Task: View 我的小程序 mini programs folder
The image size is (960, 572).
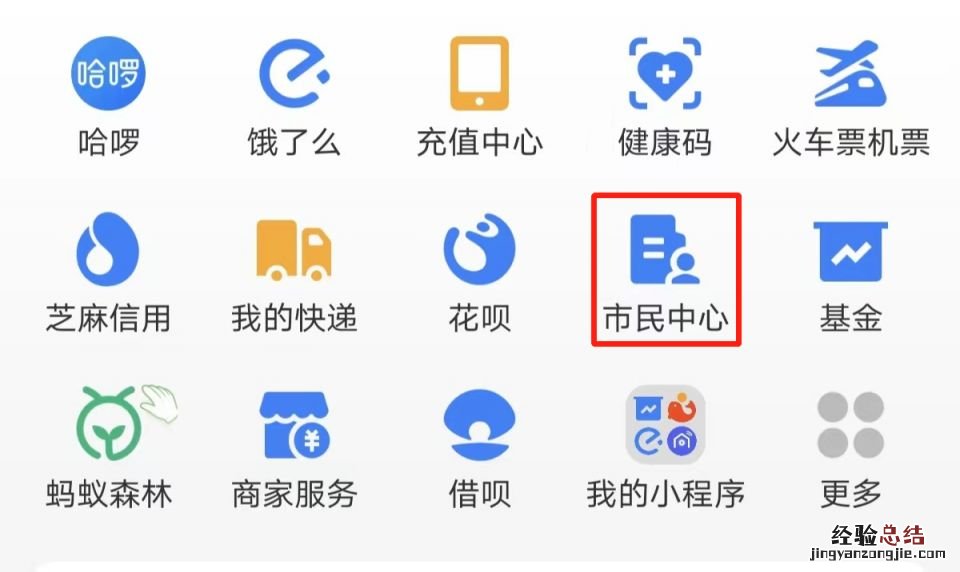Action: coord(665,425)
